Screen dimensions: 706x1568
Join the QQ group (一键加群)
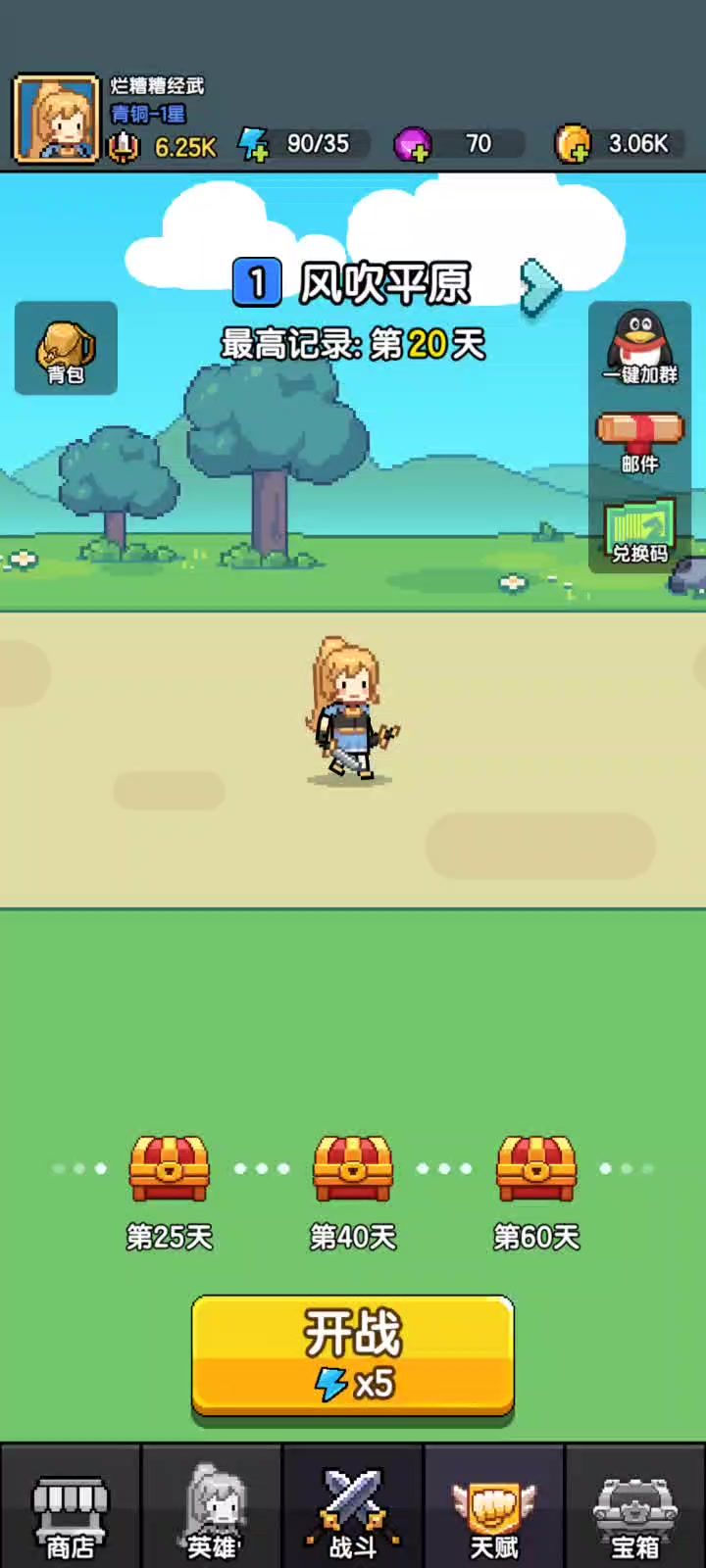[639, 347]
